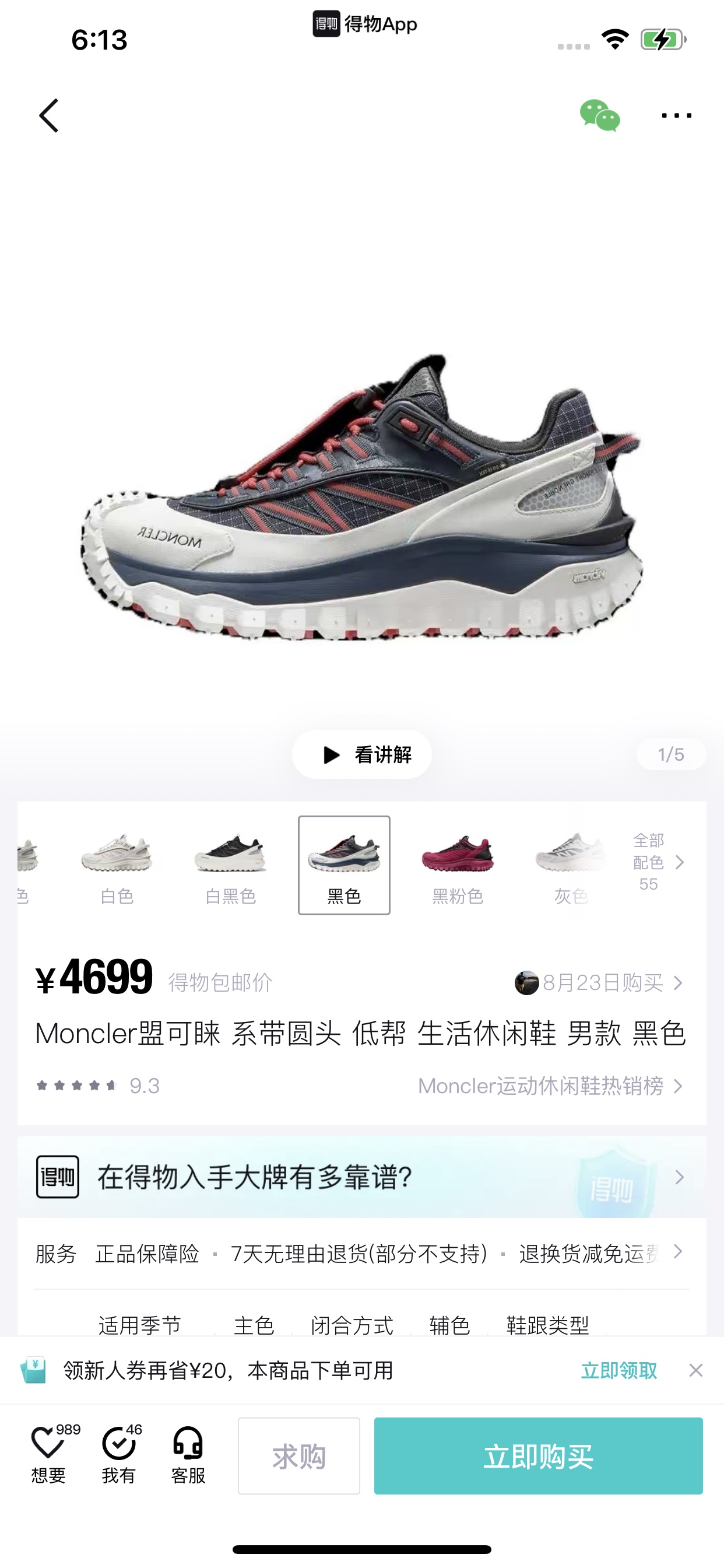
Task: Select the 白黑色 colorway
Action: (x=230, y=866)
